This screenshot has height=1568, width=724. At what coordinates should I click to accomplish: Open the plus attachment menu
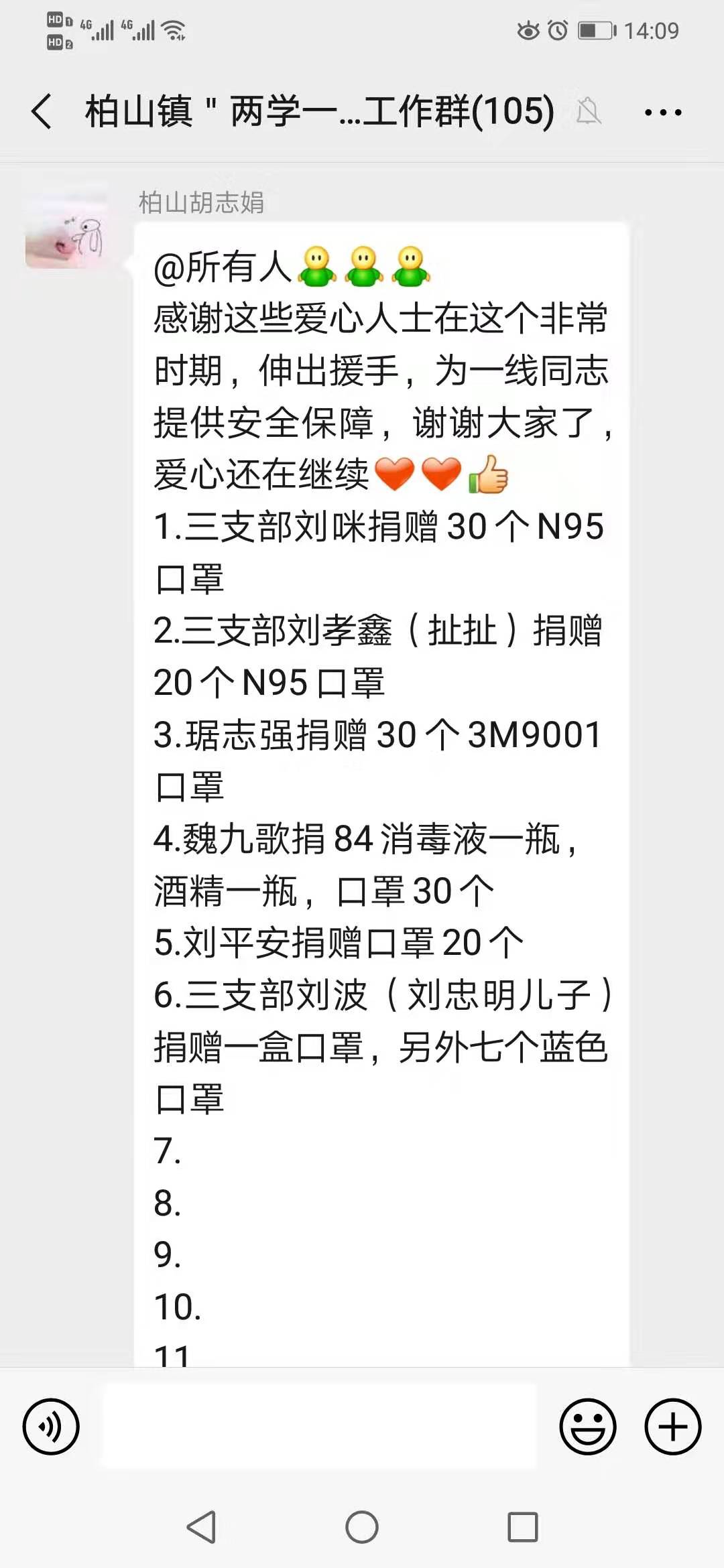click(673, 1427)
